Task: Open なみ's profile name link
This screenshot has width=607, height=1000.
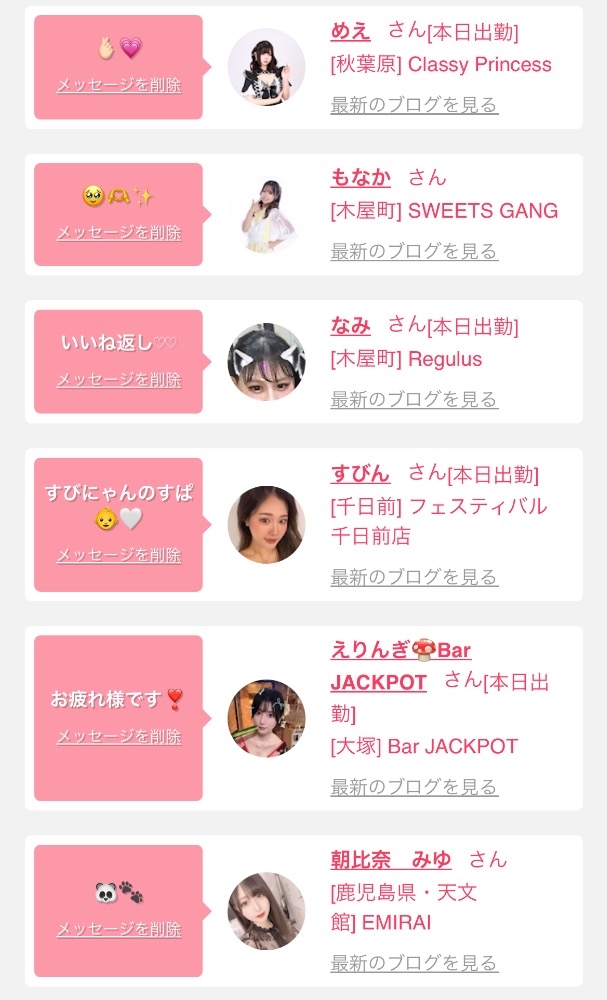Action: (350, 325)
